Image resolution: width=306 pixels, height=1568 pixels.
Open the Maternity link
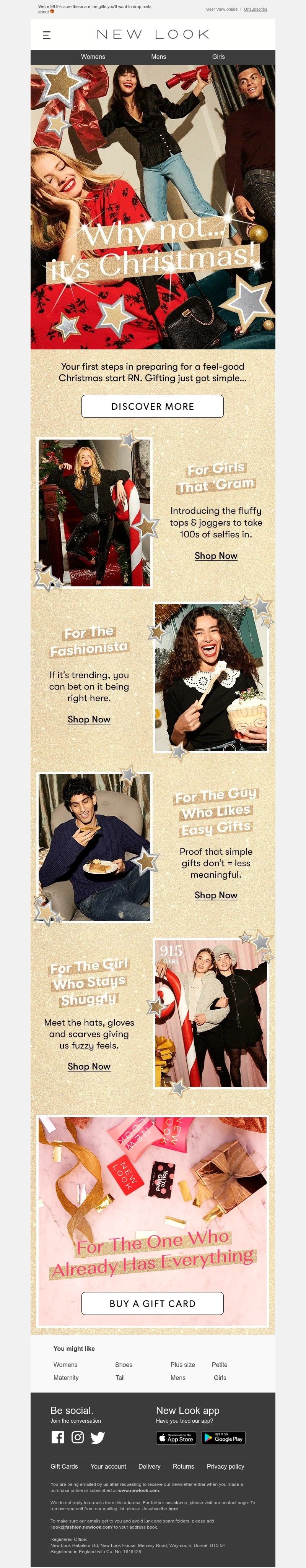pyautogui.click(x=66, y=1378)
